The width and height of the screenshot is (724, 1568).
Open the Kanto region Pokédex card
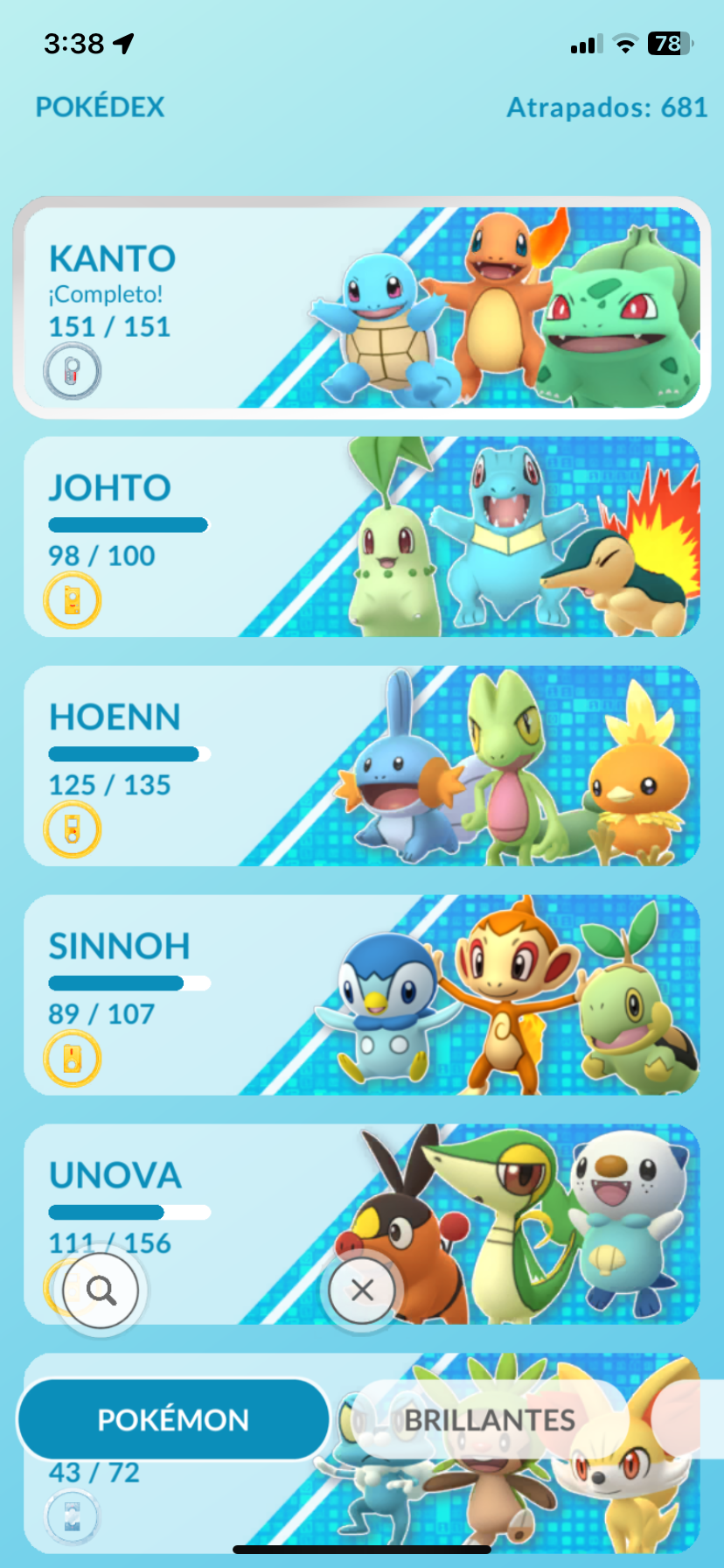[x=362, y=308]
